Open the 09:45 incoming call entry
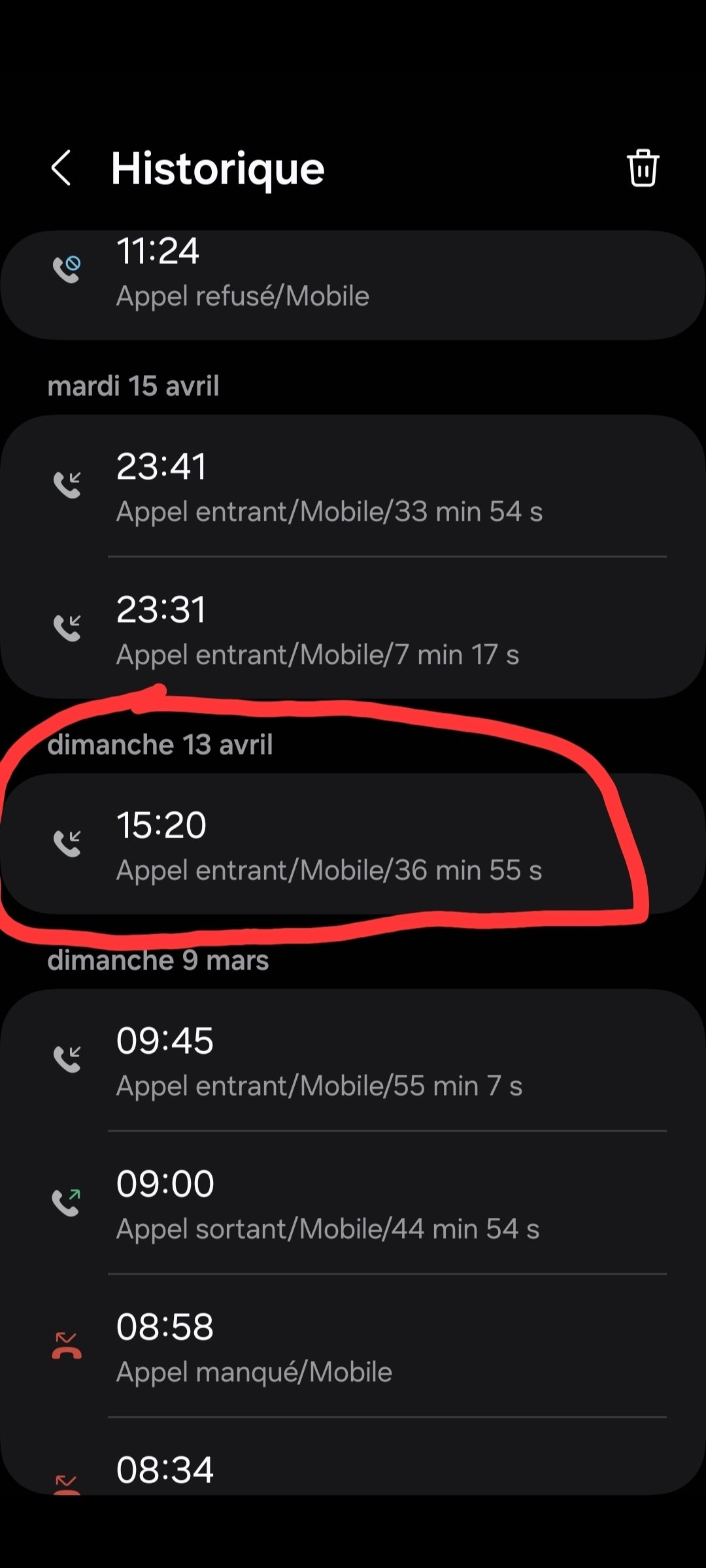 [x=353, y=1062]
